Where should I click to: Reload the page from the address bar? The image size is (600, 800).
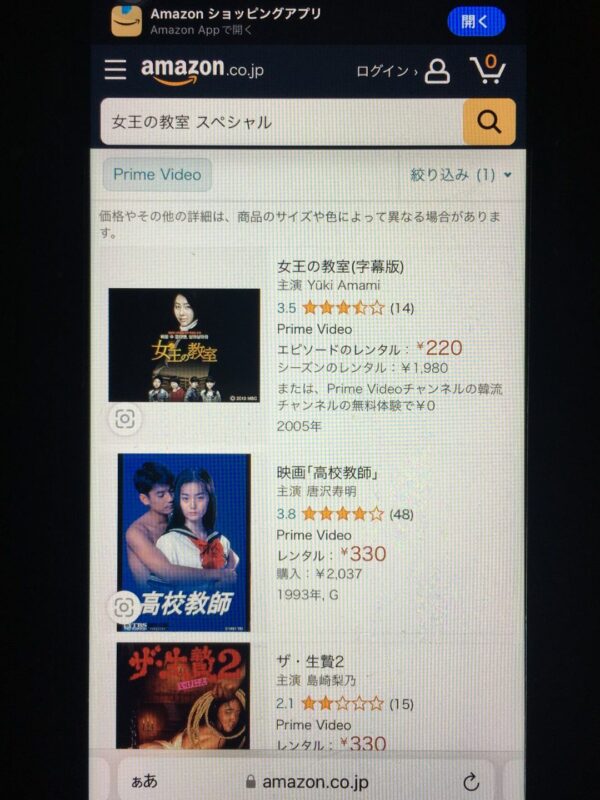click(471, 781)
